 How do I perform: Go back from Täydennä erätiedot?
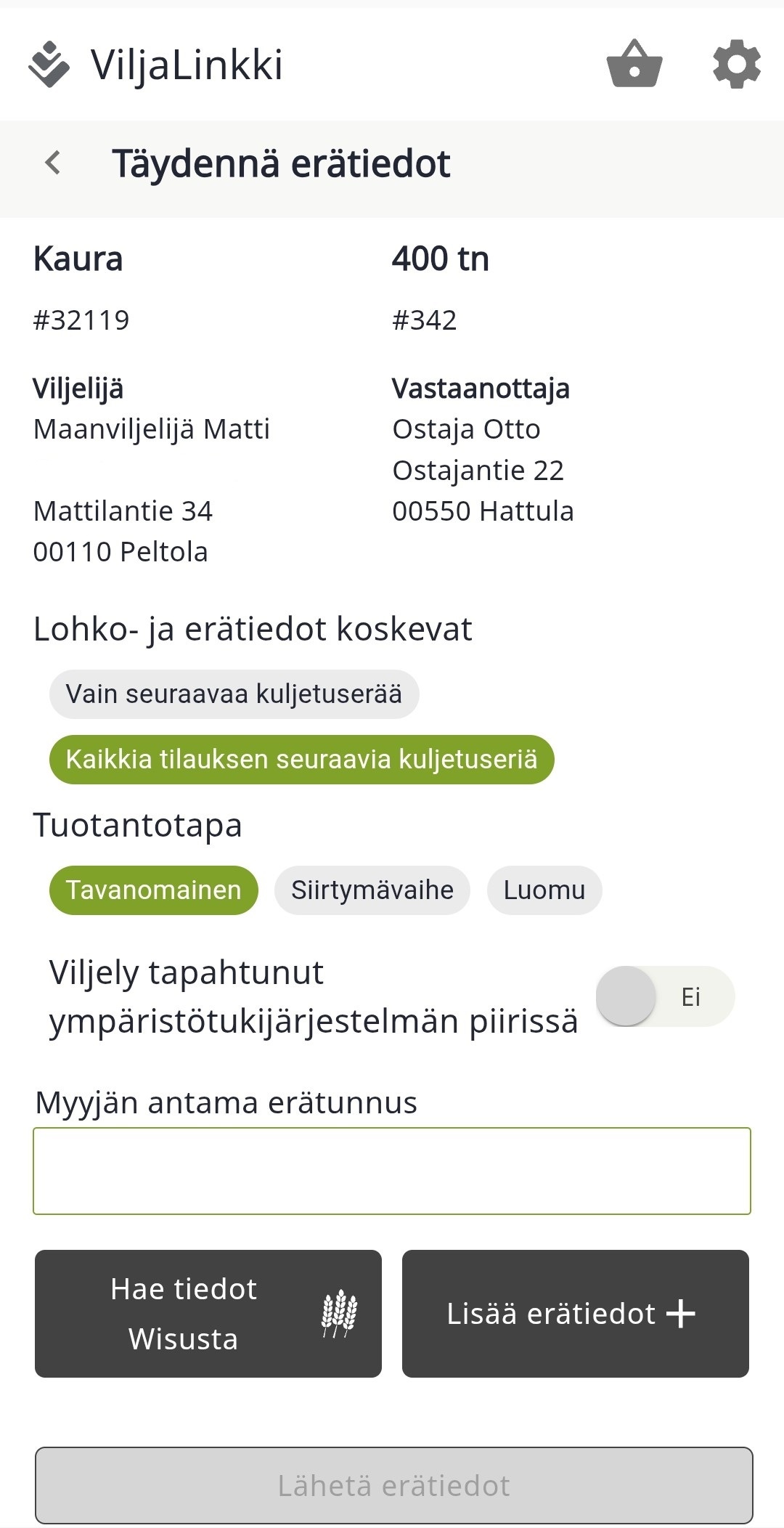(52, 163)
